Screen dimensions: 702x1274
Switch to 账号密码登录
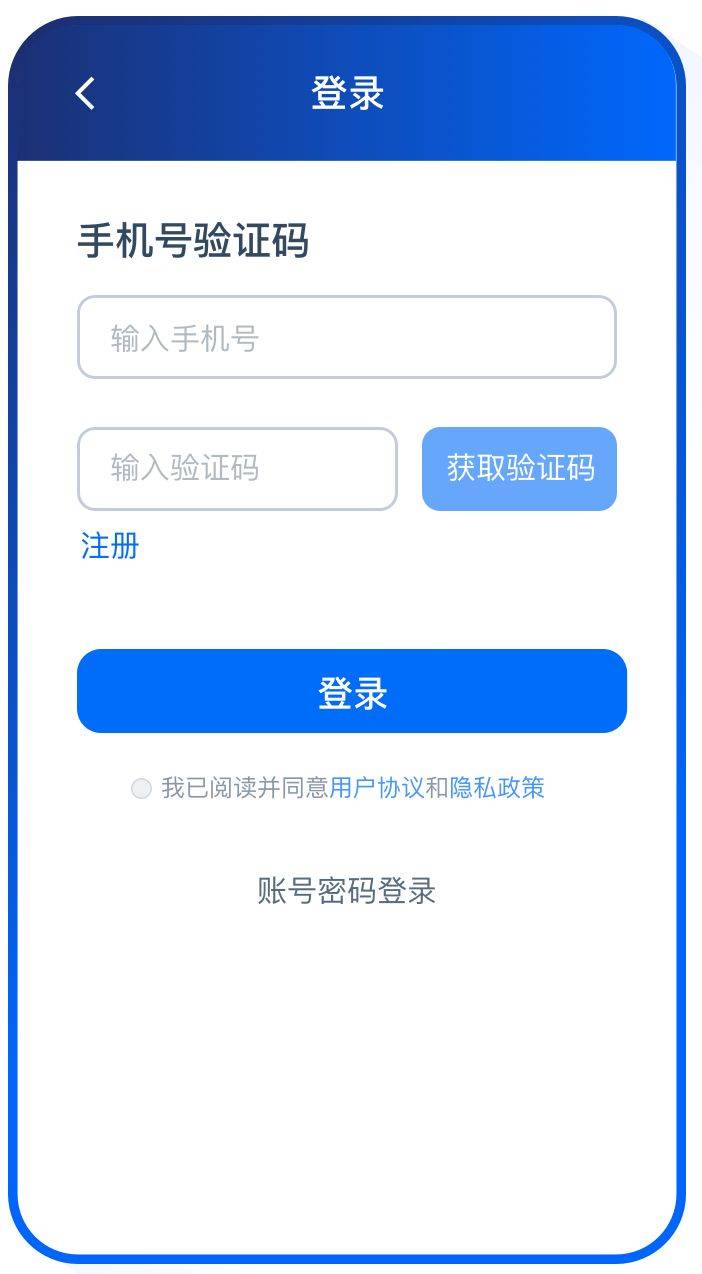coord(346,891)
